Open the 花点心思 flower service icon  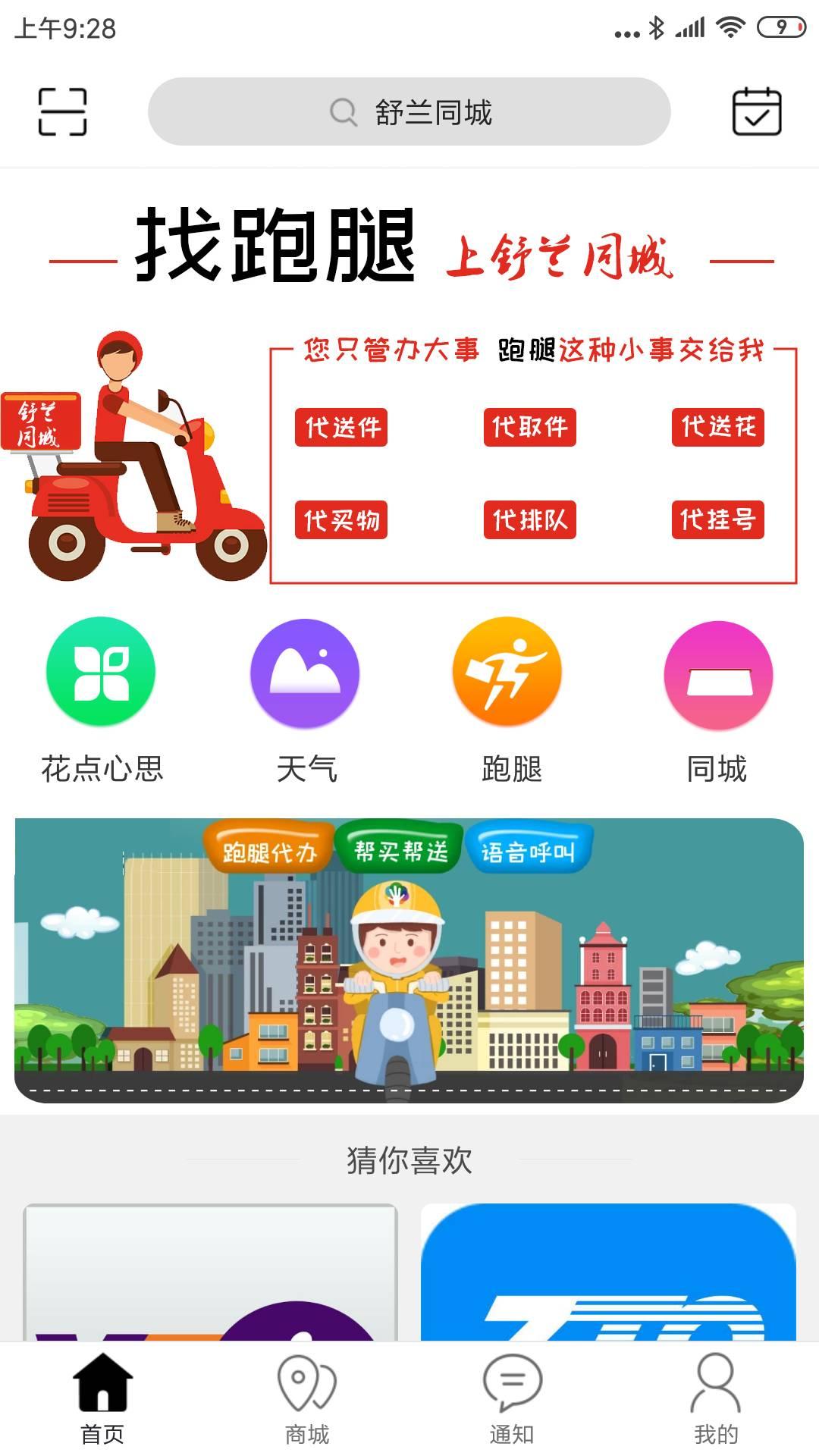coord(101,675)
